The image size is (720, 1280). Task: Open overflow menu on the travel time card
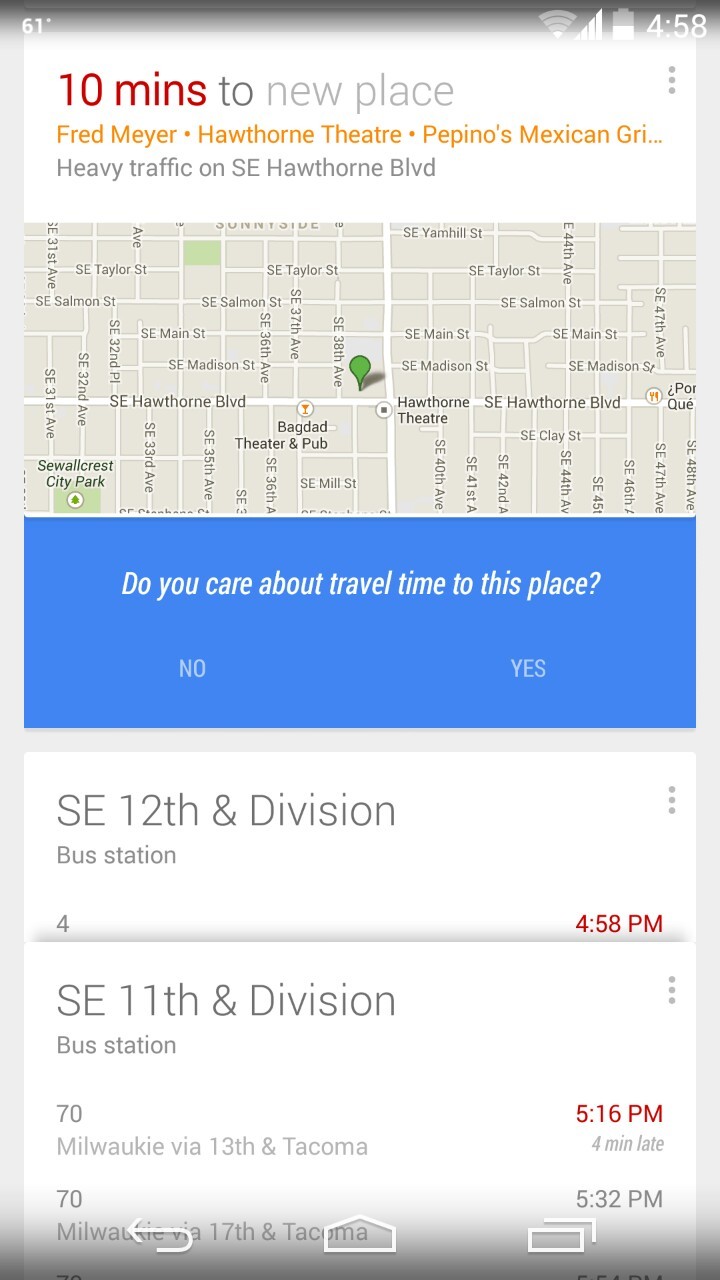point(671,80)
